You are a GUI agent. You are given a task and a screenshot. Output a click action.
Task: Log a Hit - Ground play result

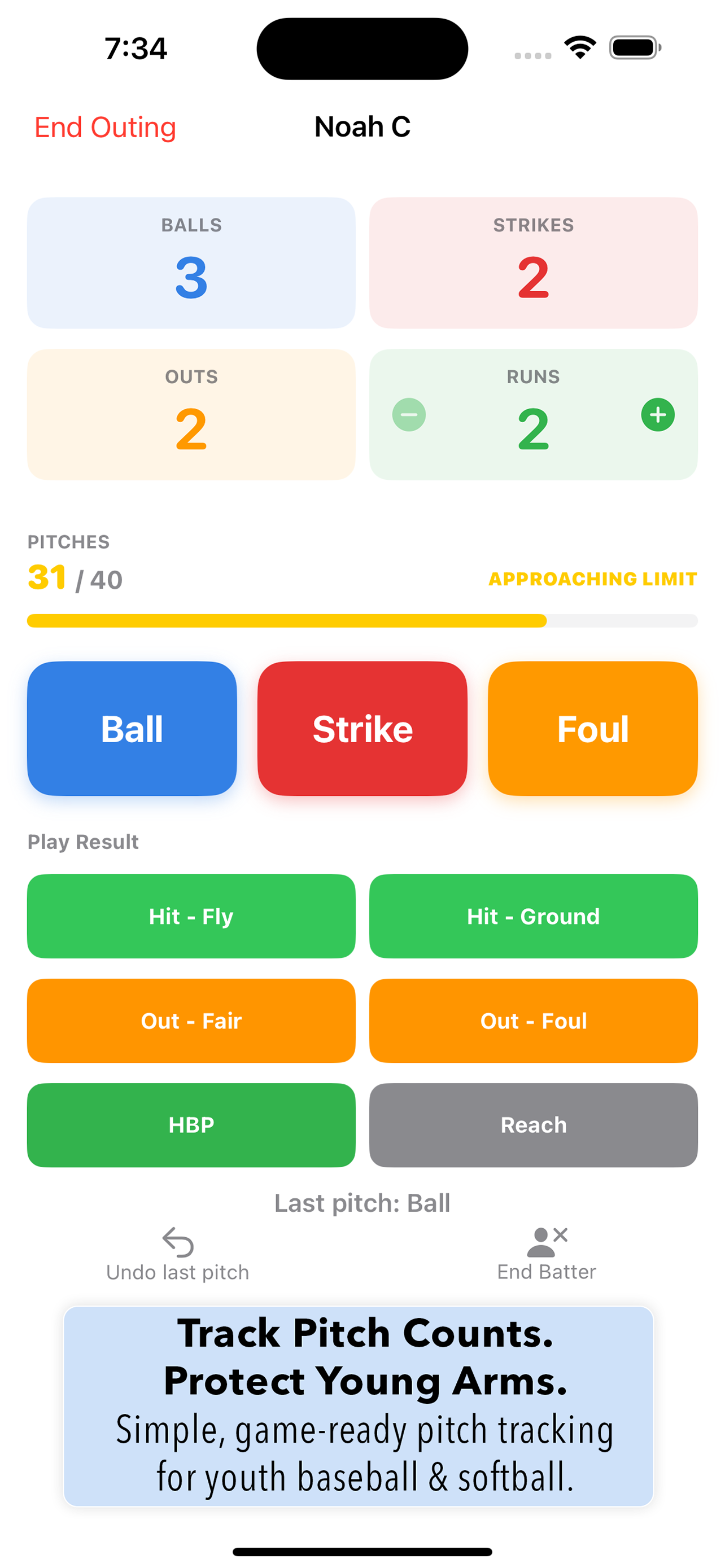coord(532,916)
